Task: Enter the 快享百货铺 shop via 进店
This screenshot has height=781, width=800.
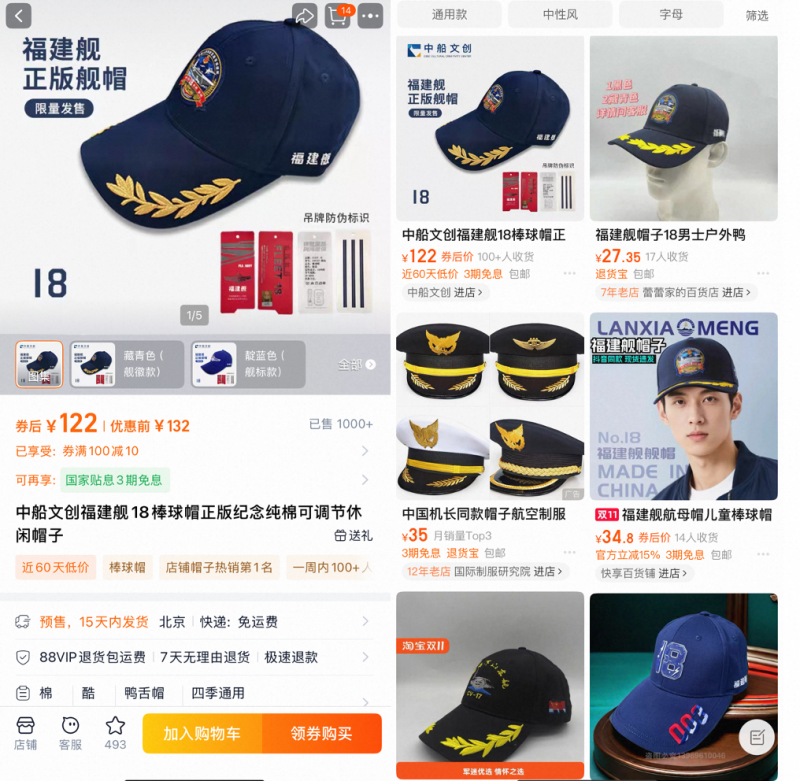Action: coord(670,573)
